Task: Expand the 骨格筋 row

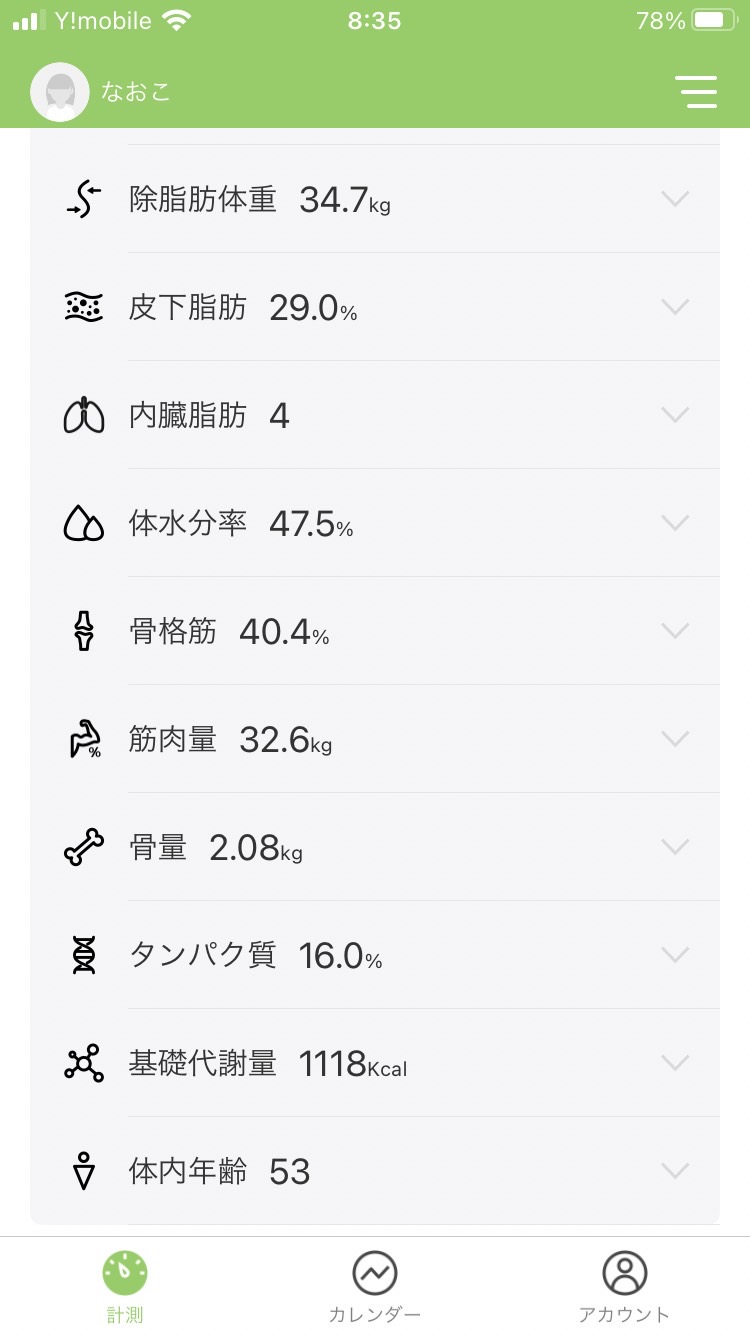Action: pos(375,631)
